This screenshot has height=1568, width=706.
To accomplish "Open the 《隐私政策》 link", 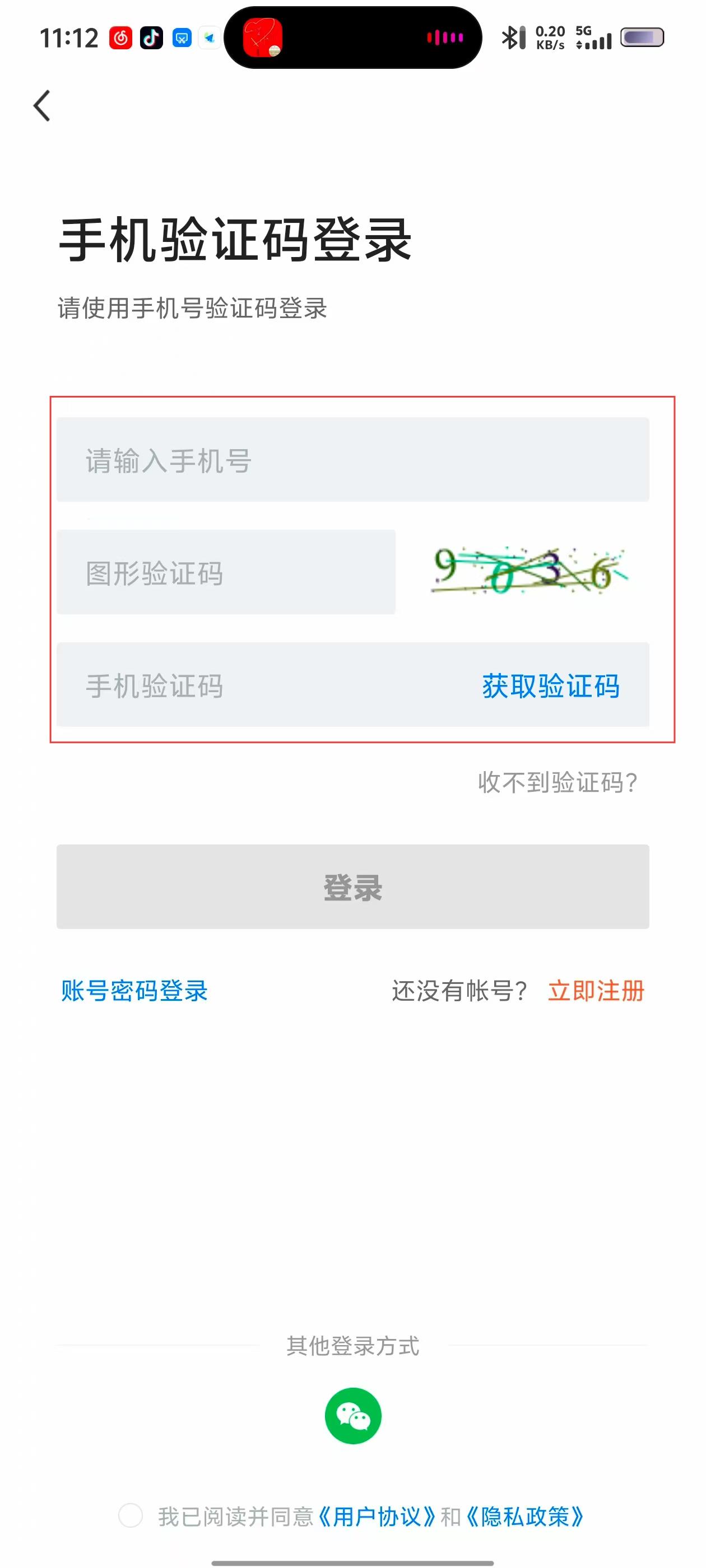I will [x=524, y=1517].
